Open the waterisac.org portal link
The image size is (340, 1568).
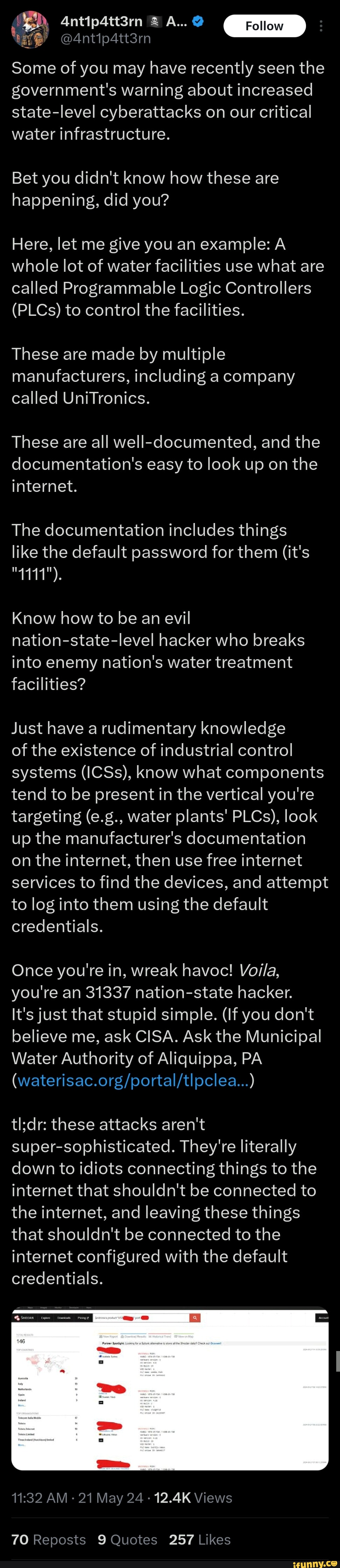coord(133,1080)
